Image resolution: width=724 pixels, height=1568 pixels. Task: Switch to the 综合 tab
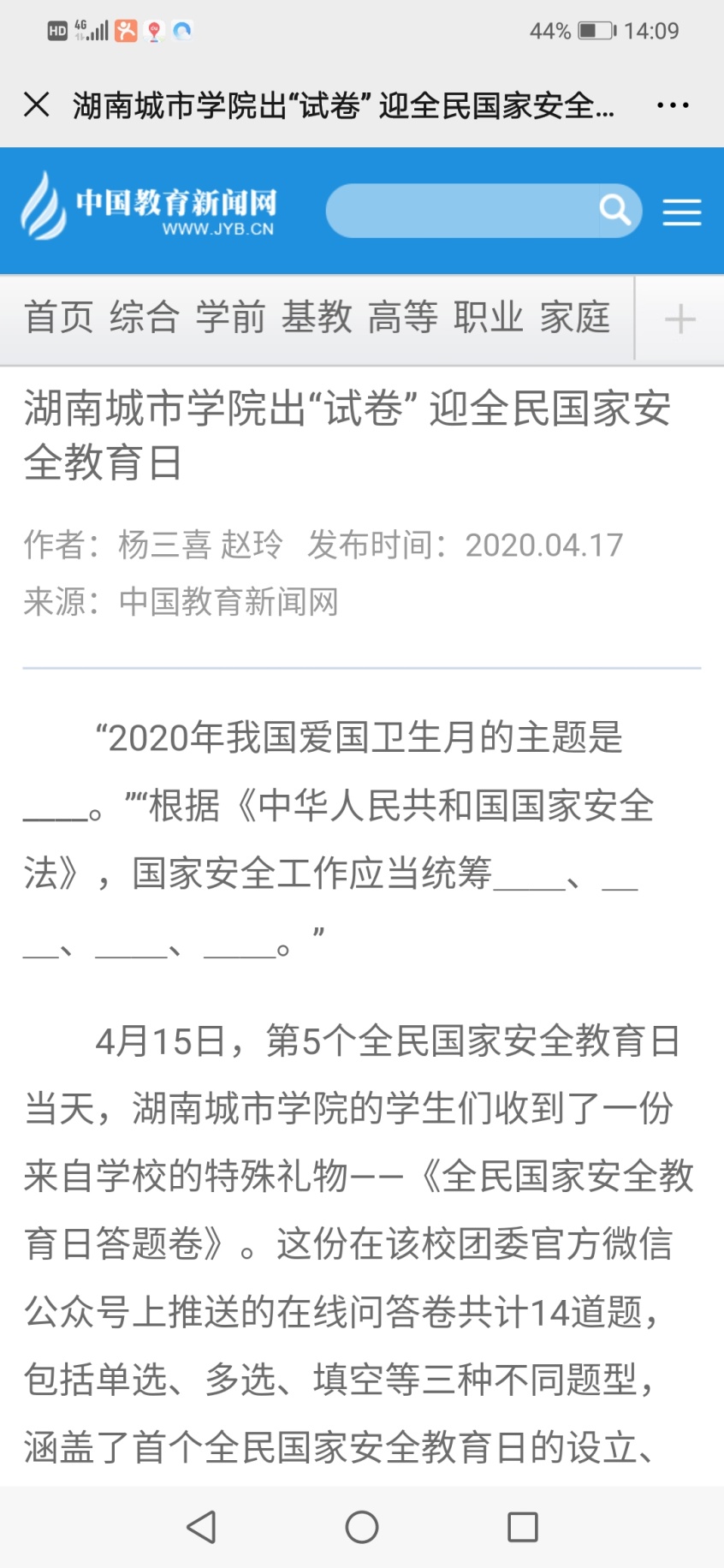point(145,318)
